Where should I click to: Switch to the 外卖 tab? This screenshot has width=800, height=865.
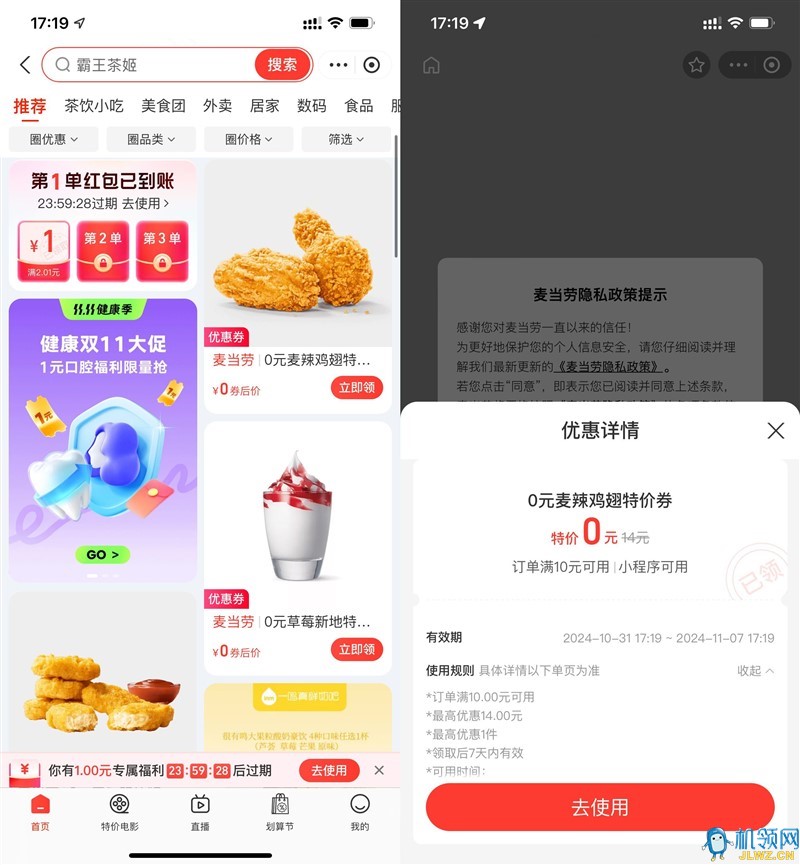[217, 106]
